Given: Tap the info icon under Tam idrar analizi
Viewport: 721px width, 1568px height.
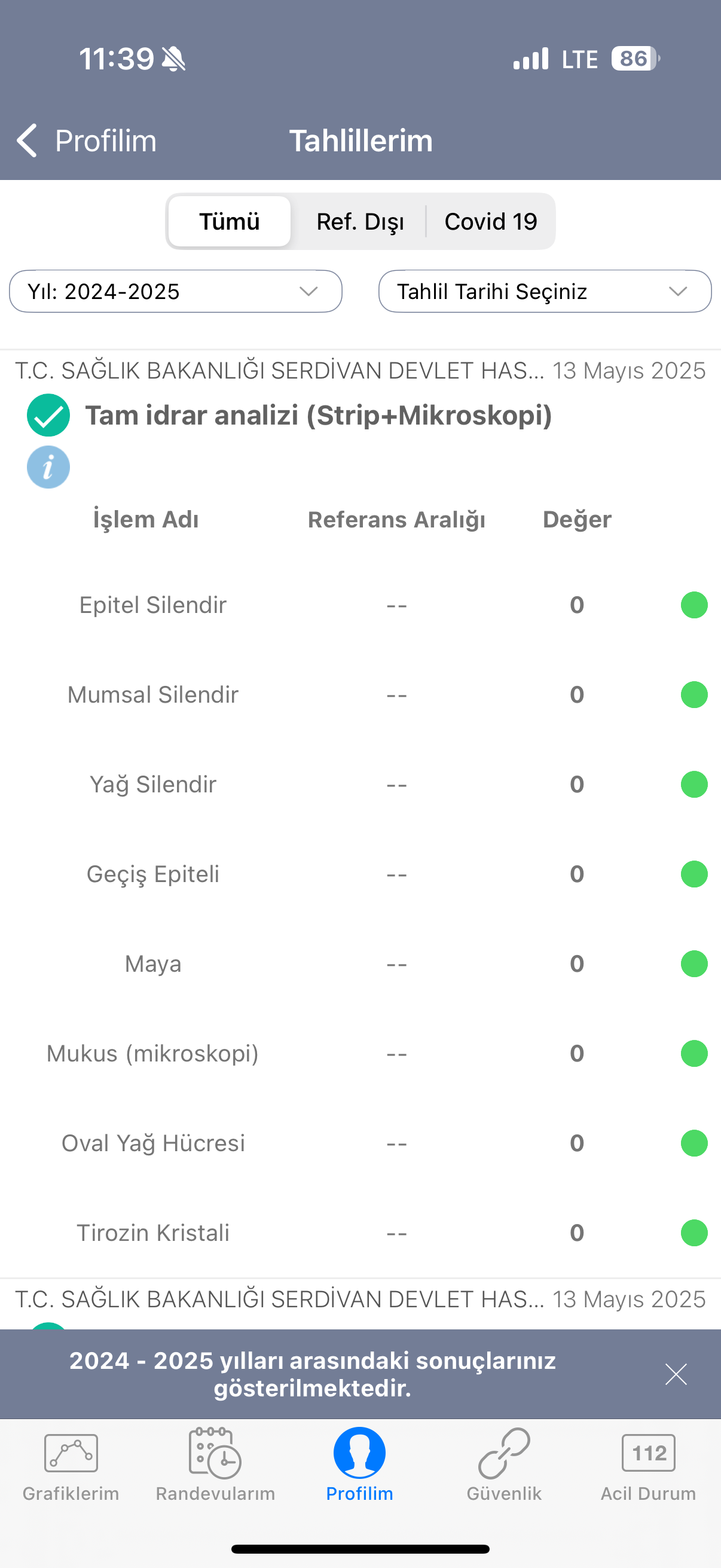Looking at the screenshot, I should [x=48, y=468].
